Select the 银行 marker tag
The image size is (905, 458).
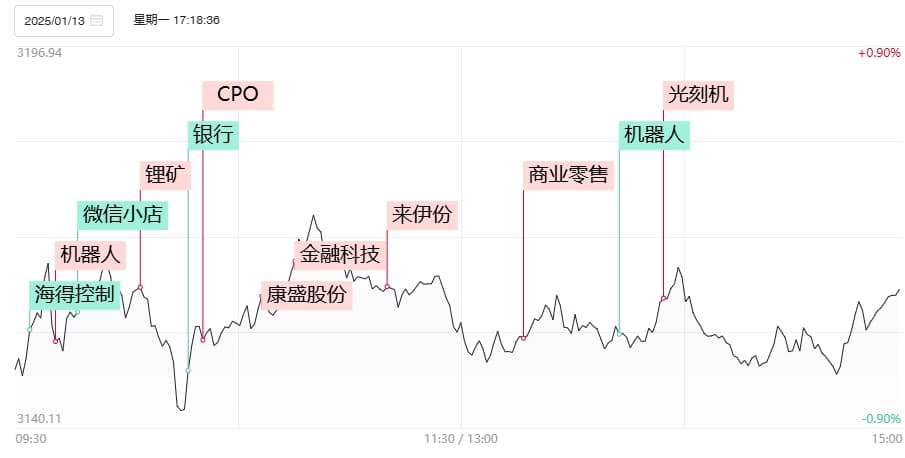click(213, 134)
